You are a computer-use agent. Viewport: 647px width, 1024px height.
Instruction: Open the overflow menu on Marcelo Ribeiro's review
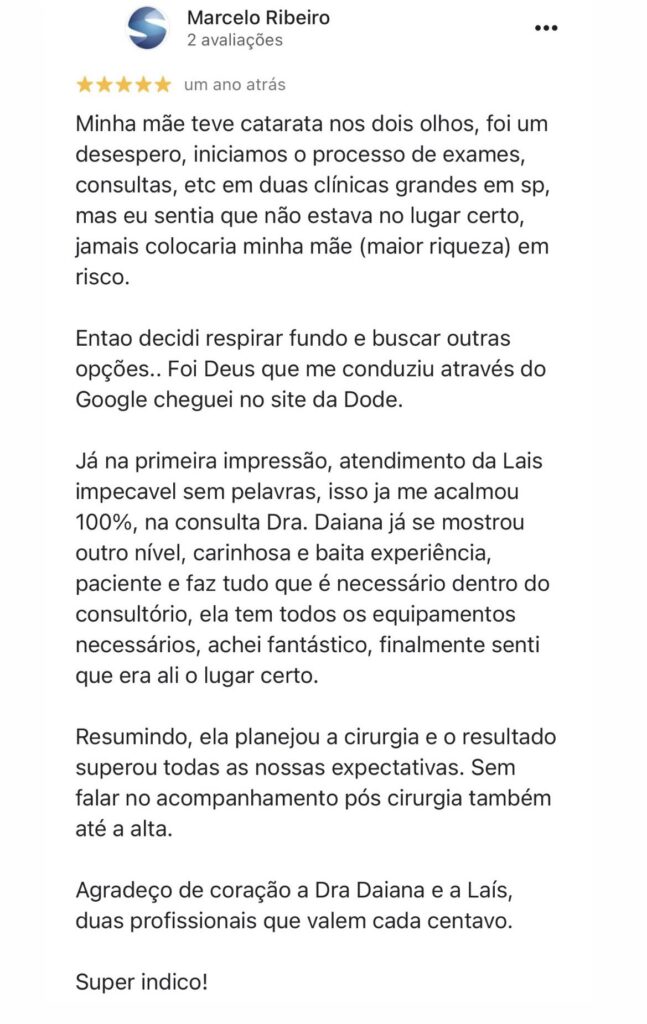click(546, 28)
